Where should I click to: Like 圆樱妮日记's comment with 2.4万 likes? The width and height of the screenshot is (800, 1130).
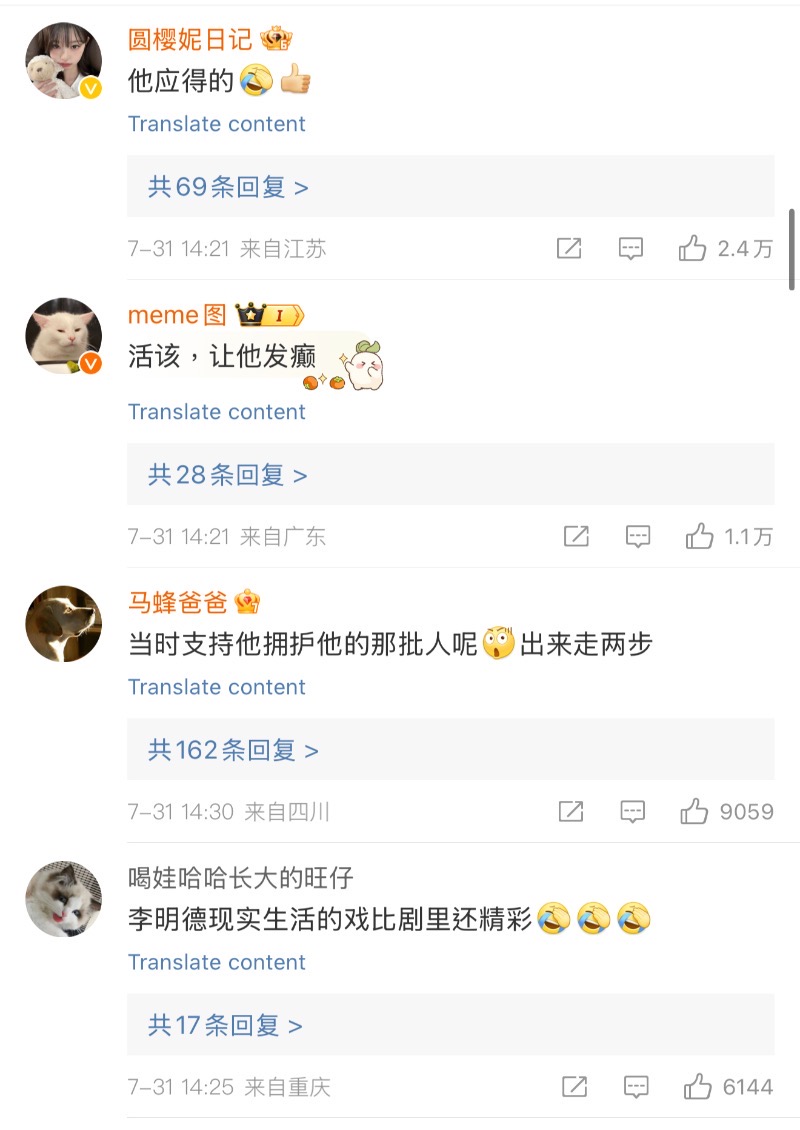click(x=693, y=249)
